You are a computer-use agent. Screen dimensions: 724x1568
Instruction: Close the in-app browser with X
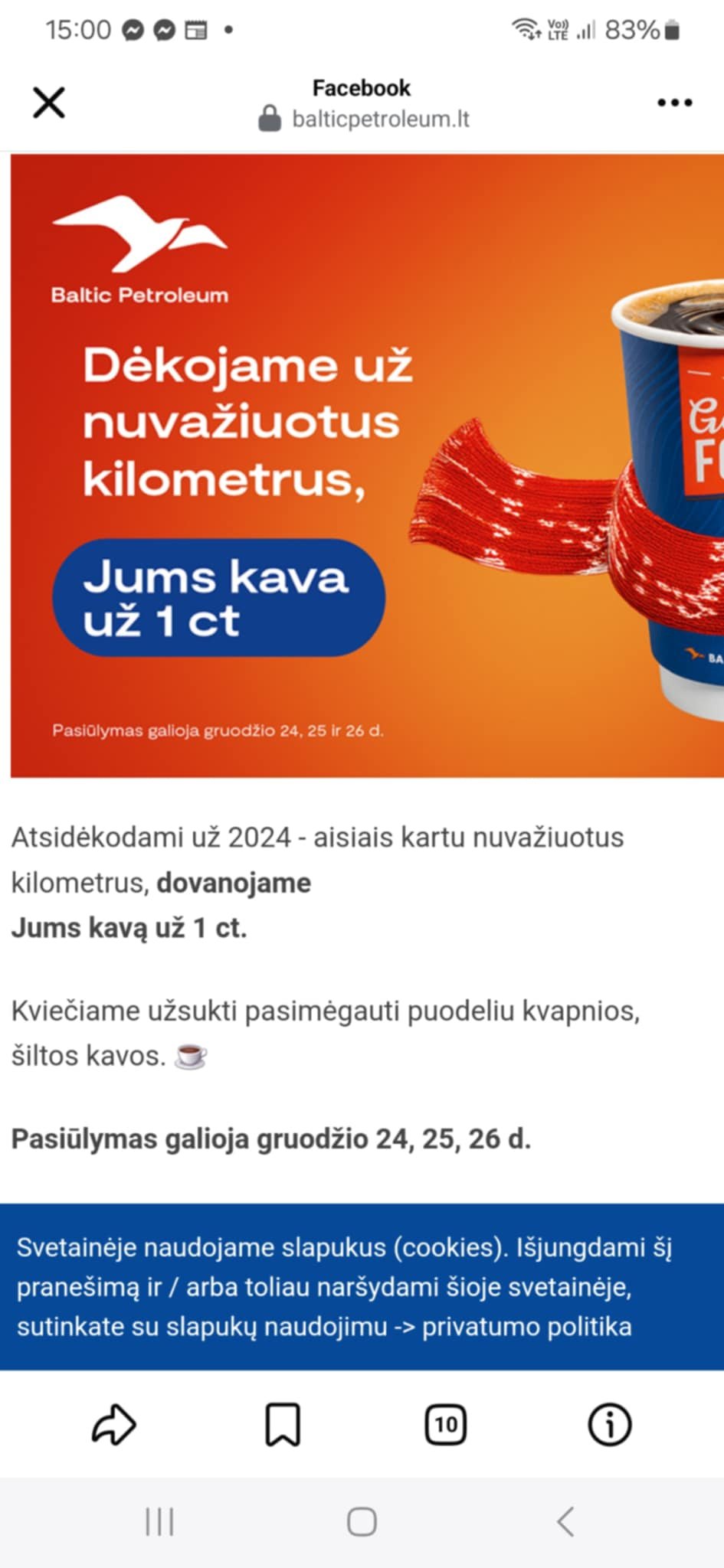[49, 103]
